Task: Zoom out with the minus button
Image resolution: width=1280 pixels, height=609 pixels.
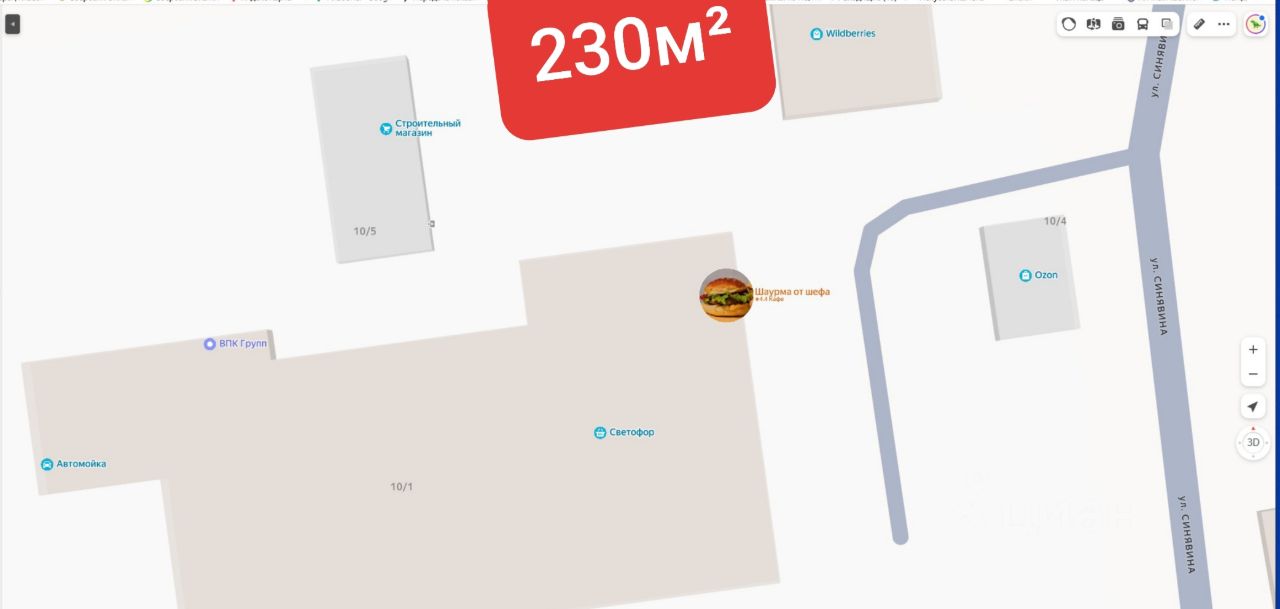Action: pyautogui.click(x=1253, y=375)
